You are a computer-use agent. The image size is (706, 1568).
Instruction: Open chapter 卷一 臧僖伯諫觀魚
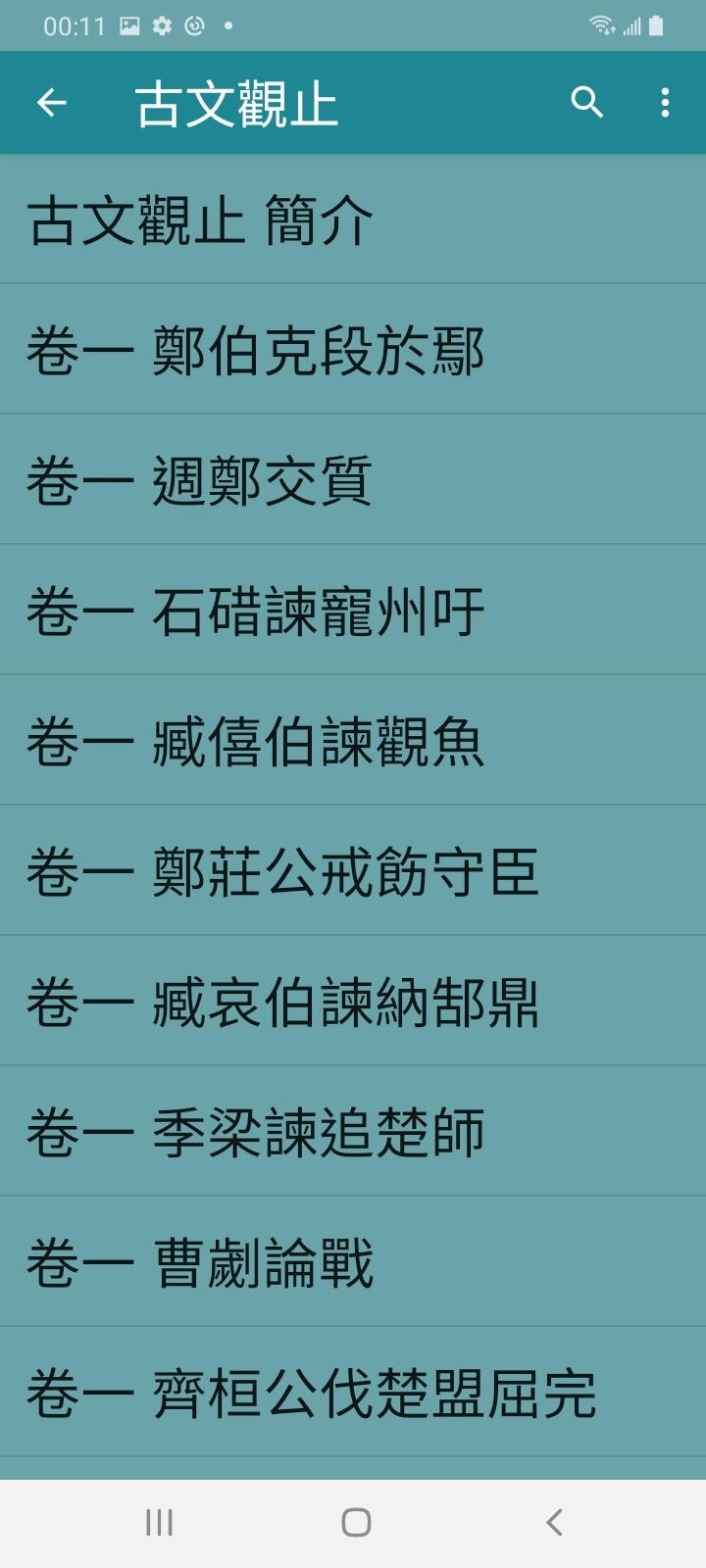click(353, 741)
